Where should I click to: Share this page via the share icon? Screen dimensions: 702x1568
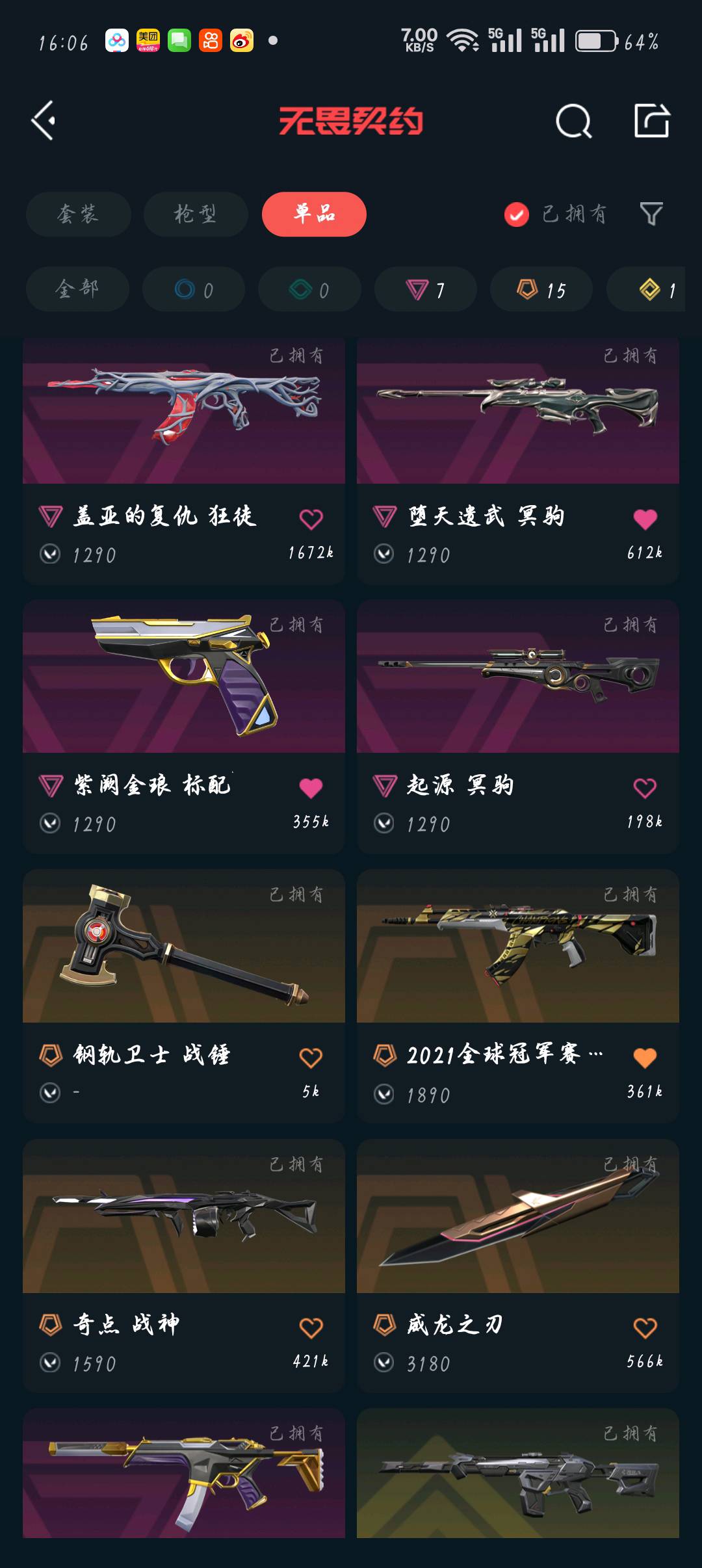(651, 120)
